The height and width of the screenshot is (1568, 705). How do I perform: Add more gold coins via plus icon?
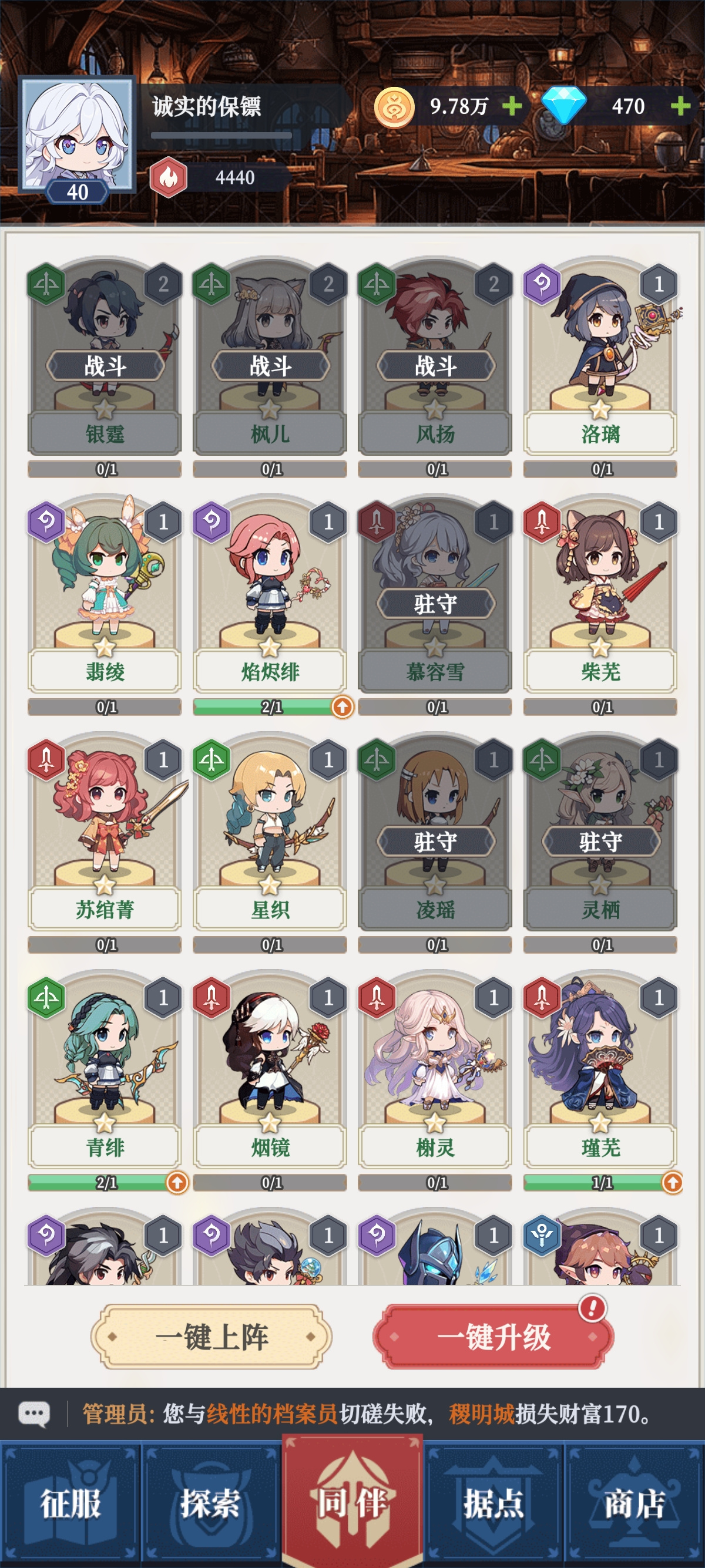click(512, 106)
